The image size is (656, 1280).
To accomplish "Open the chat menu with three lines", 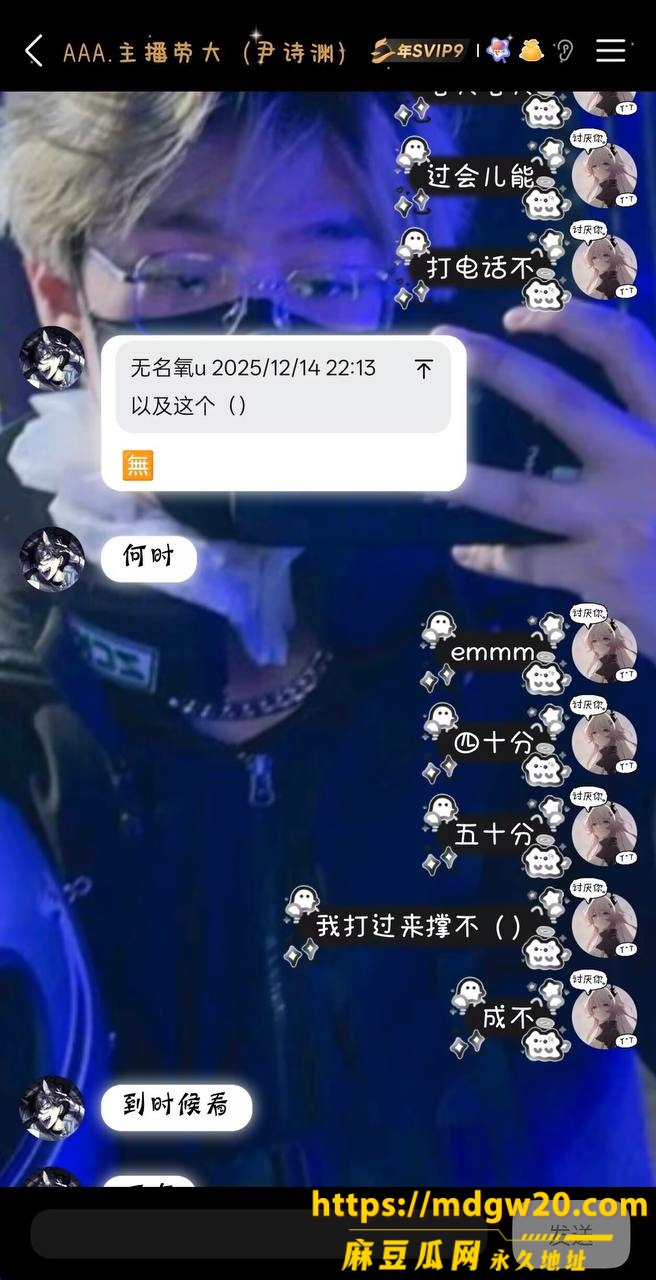I will (x=611, y=51).
